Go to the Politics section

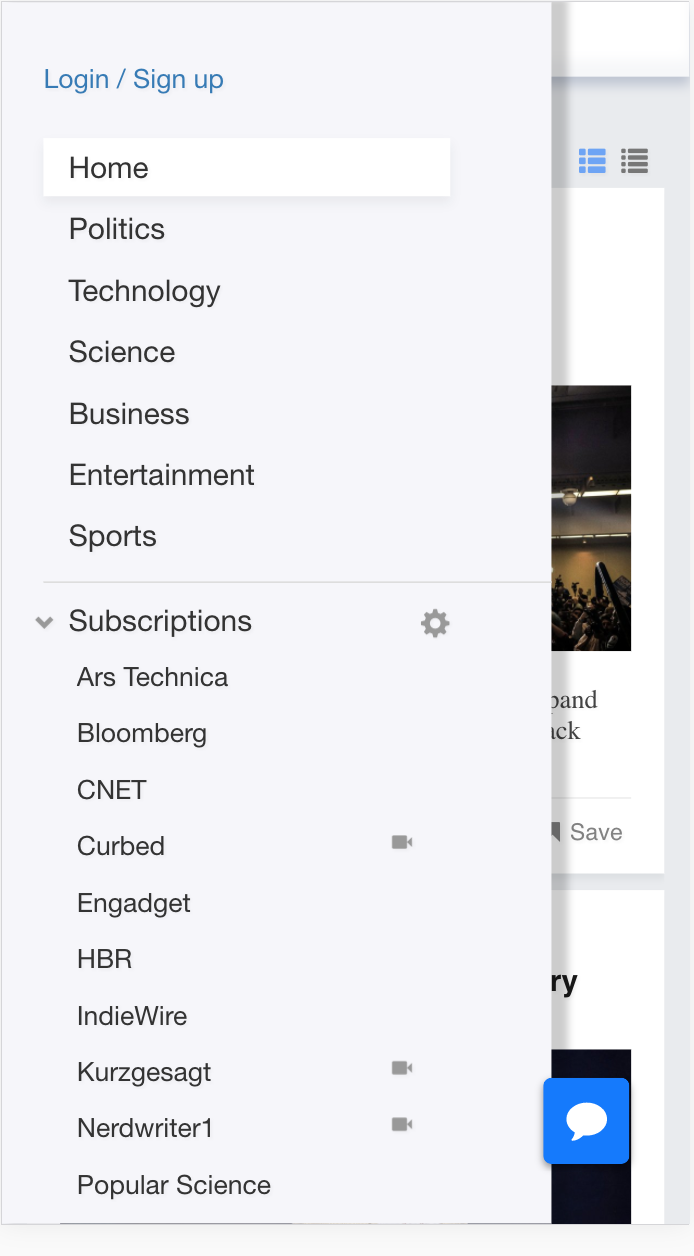(x=117, y=229)
